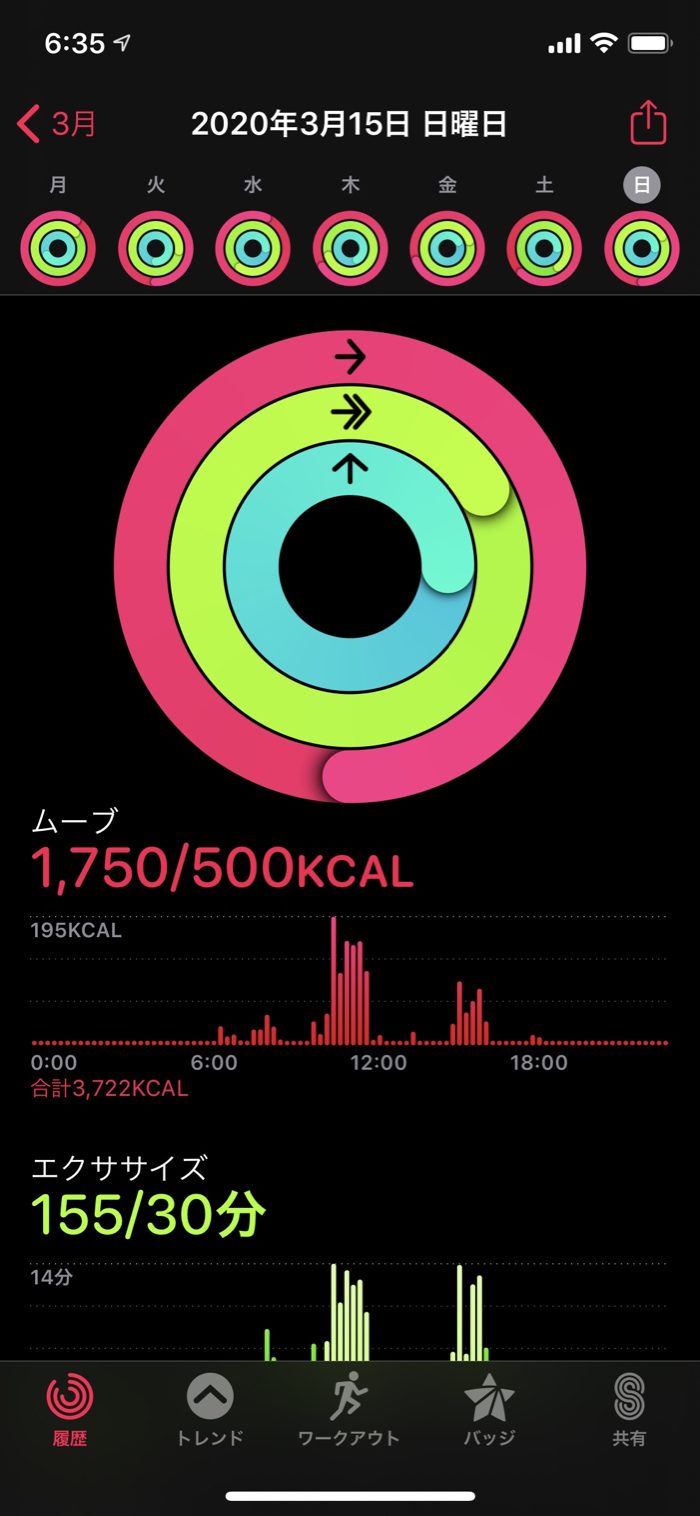
Task: Switch to the トレンド tab
Action: [x=210, y=1410]
